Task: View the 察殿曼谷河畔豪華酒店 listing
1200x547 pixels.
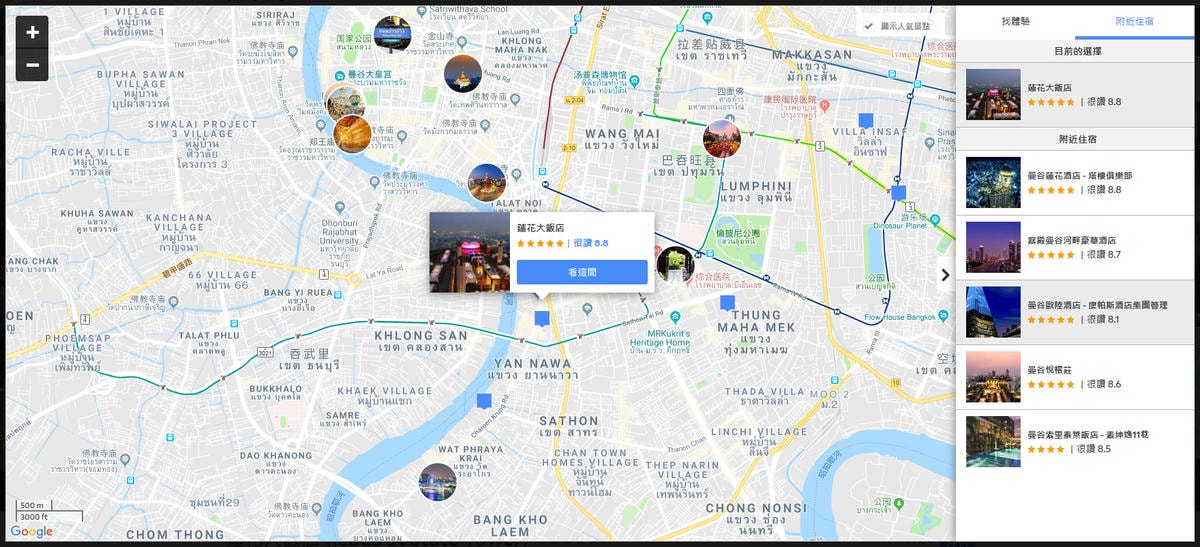Action: pyautogui.click(x=1075, y=247)
